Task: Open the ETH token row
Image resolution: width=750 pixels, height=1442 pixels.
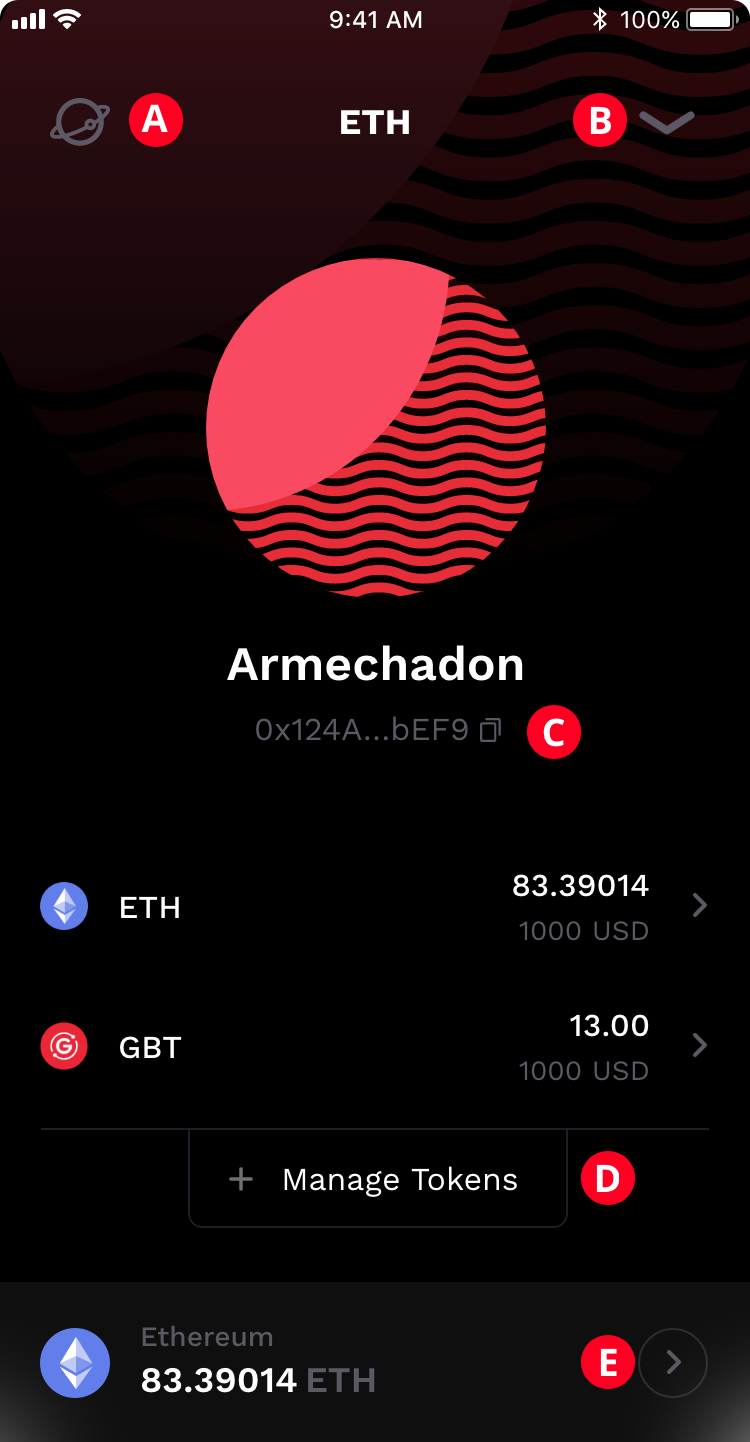Action: (374, 907)
